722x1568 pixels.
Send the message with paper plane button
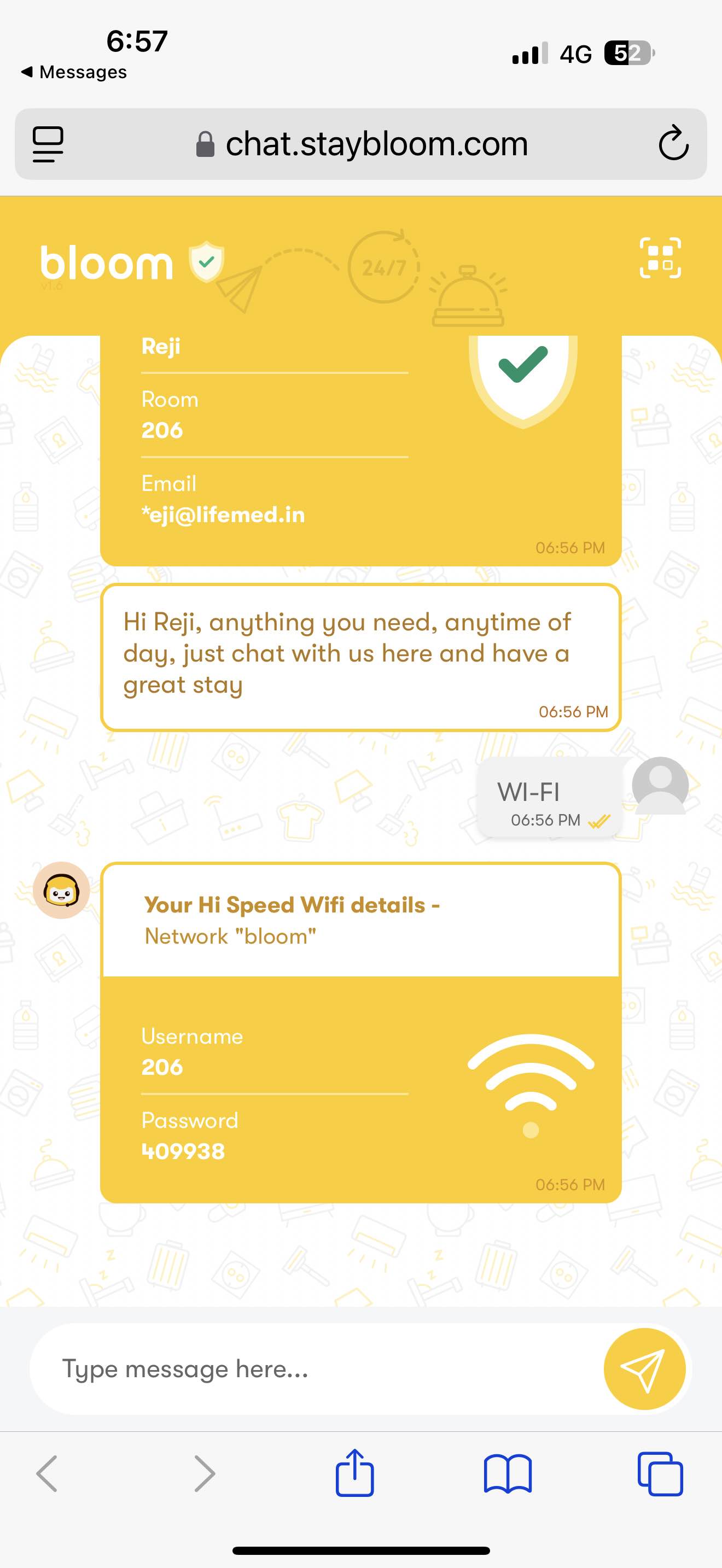(644, 1369)
